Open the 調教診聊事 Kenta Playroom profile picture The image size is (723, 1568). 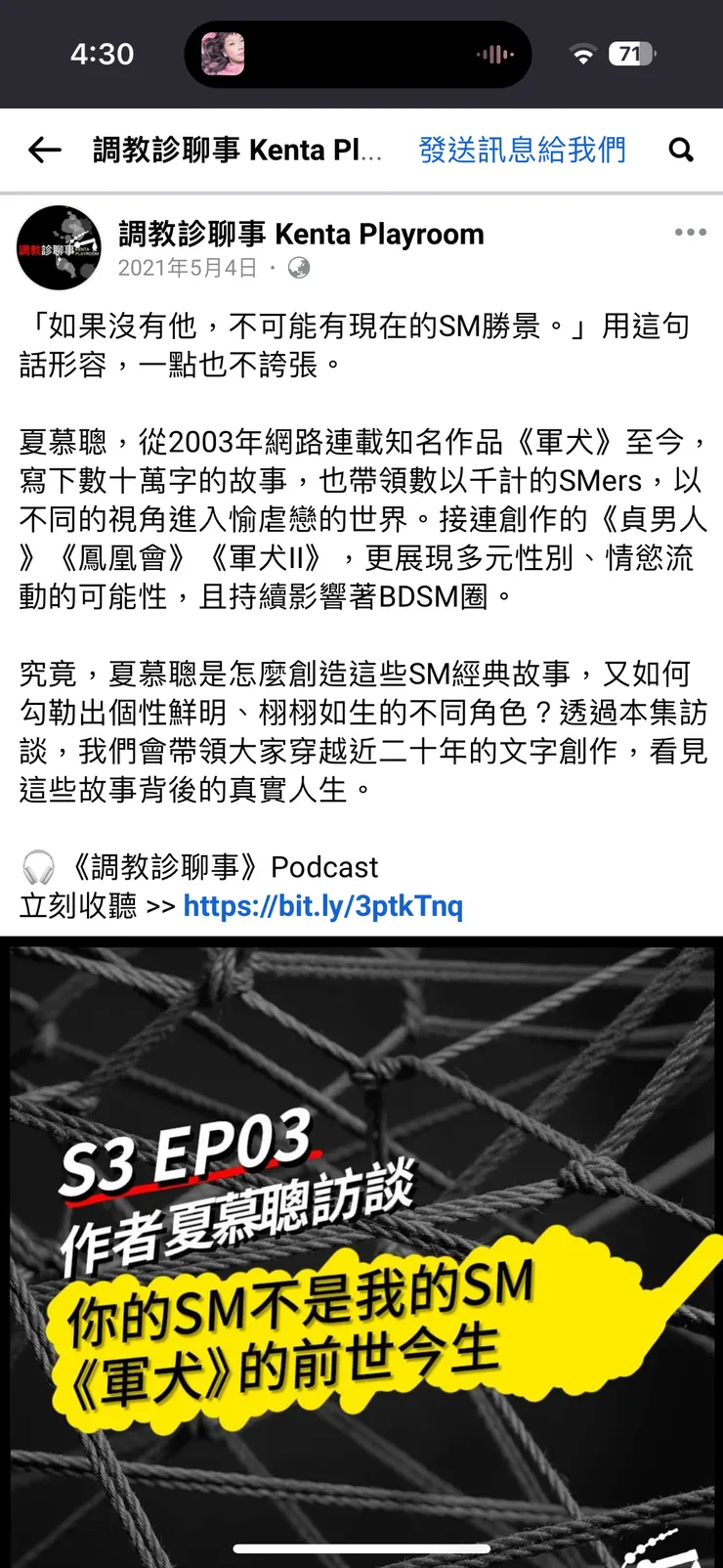(59, 248)
